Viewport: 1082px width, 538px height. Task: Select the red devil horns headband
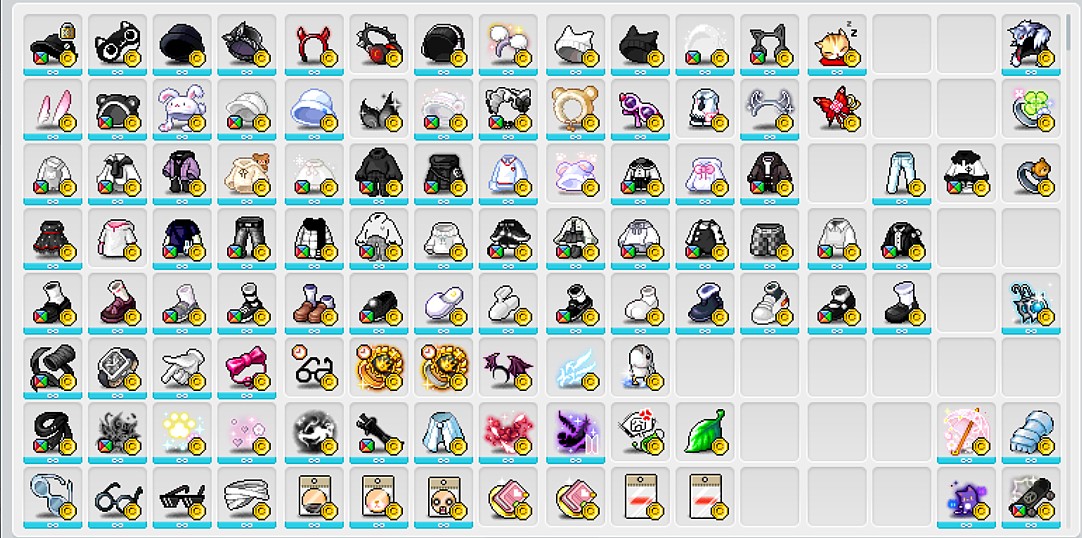coord(313,44)
